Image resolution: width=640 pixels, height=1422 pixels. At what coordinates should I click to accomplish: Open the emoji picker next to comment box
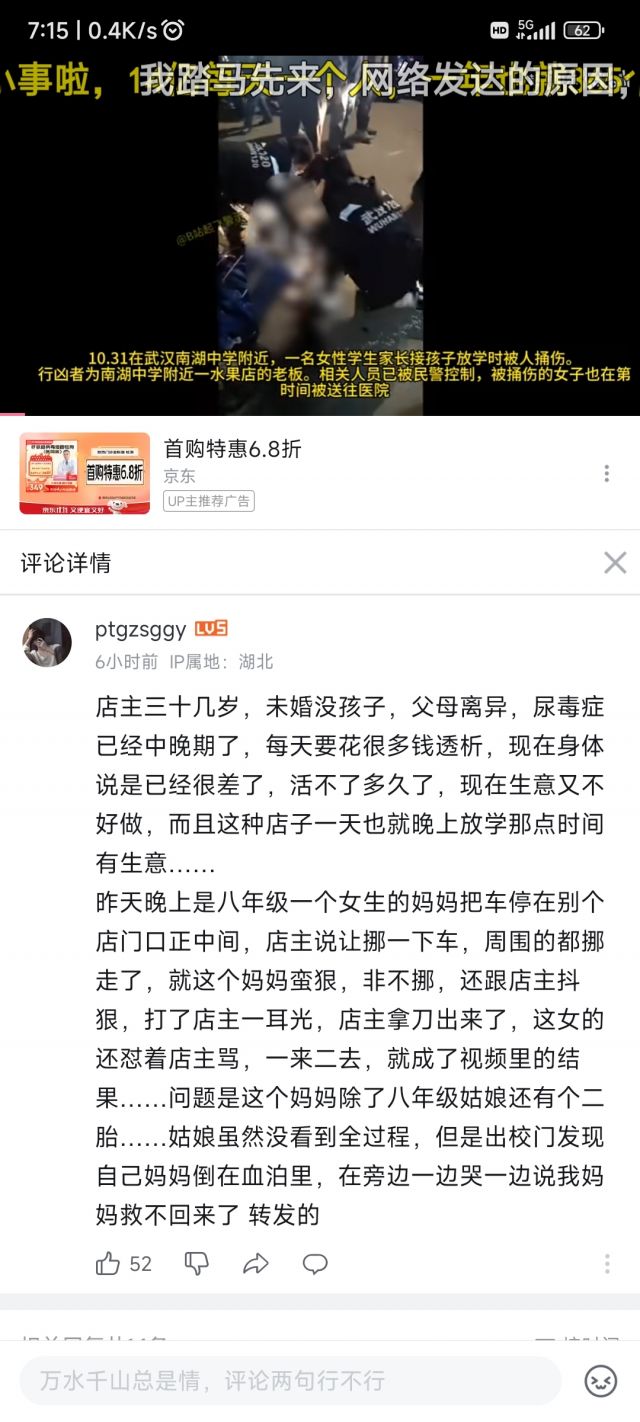point(601,1381)
